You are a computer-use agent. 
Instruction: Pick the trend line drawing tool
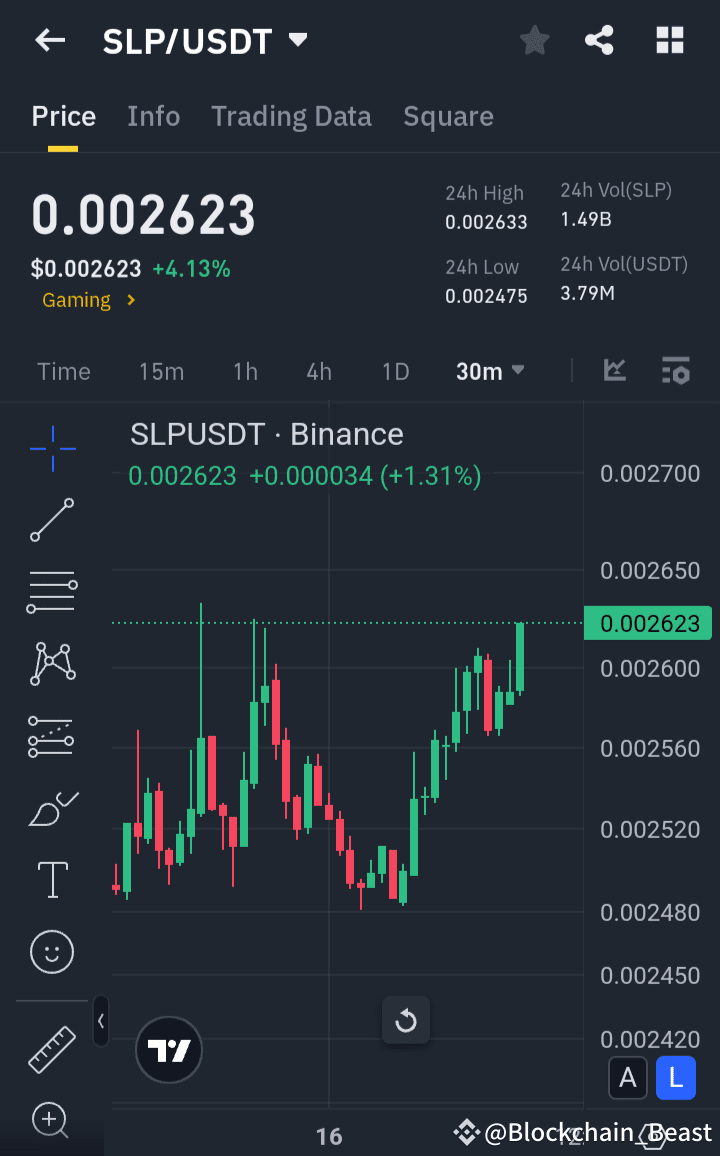[x=51, y=520]
